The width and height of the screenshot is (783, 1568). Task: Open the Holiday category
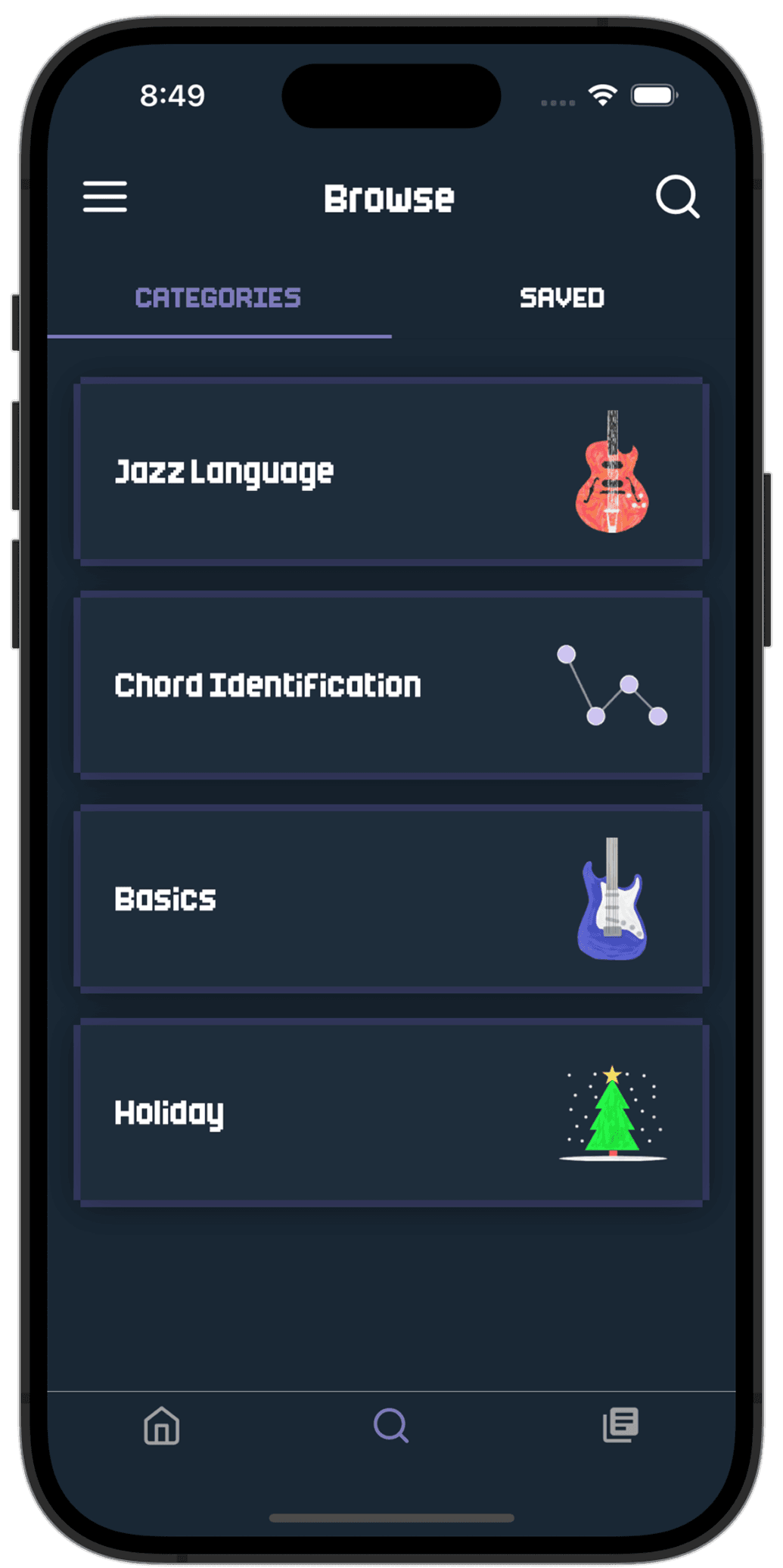(x=391, y=1113)
